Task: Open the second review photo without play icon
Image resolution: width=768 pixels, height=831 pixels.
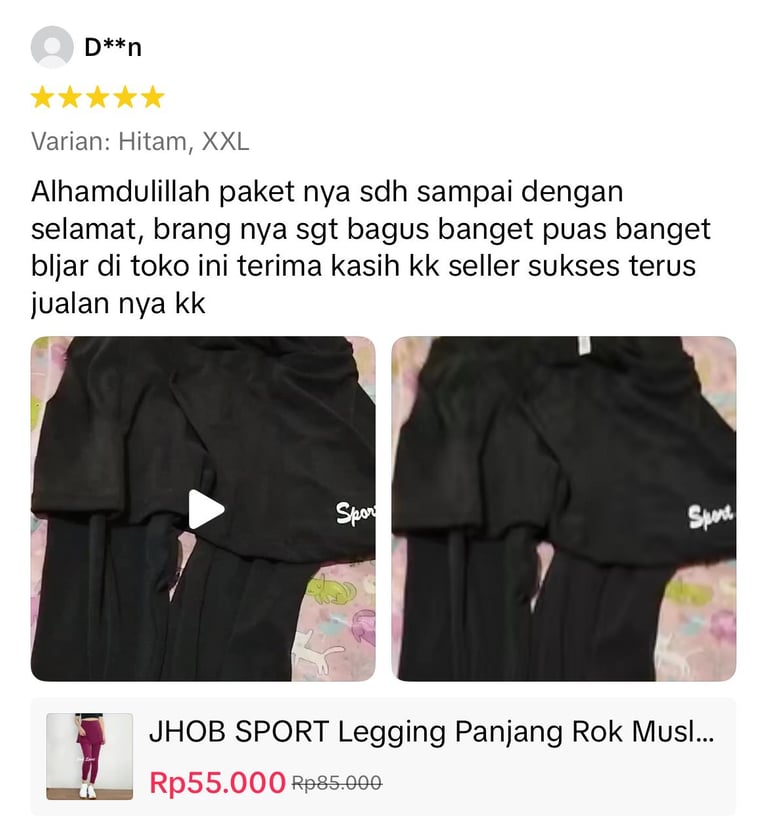Action: click(x=563, y=508)
